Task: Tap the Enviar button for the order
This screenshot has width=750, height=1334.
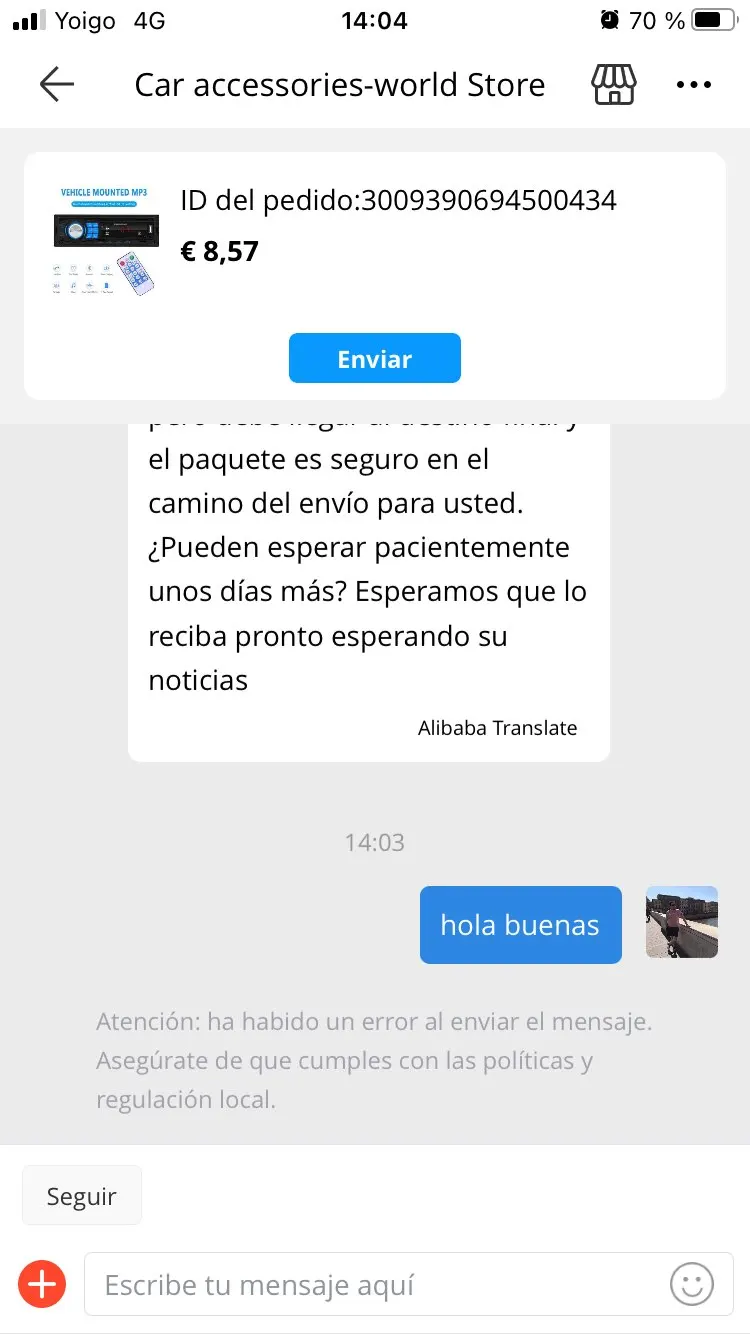Action: (375, 359)
